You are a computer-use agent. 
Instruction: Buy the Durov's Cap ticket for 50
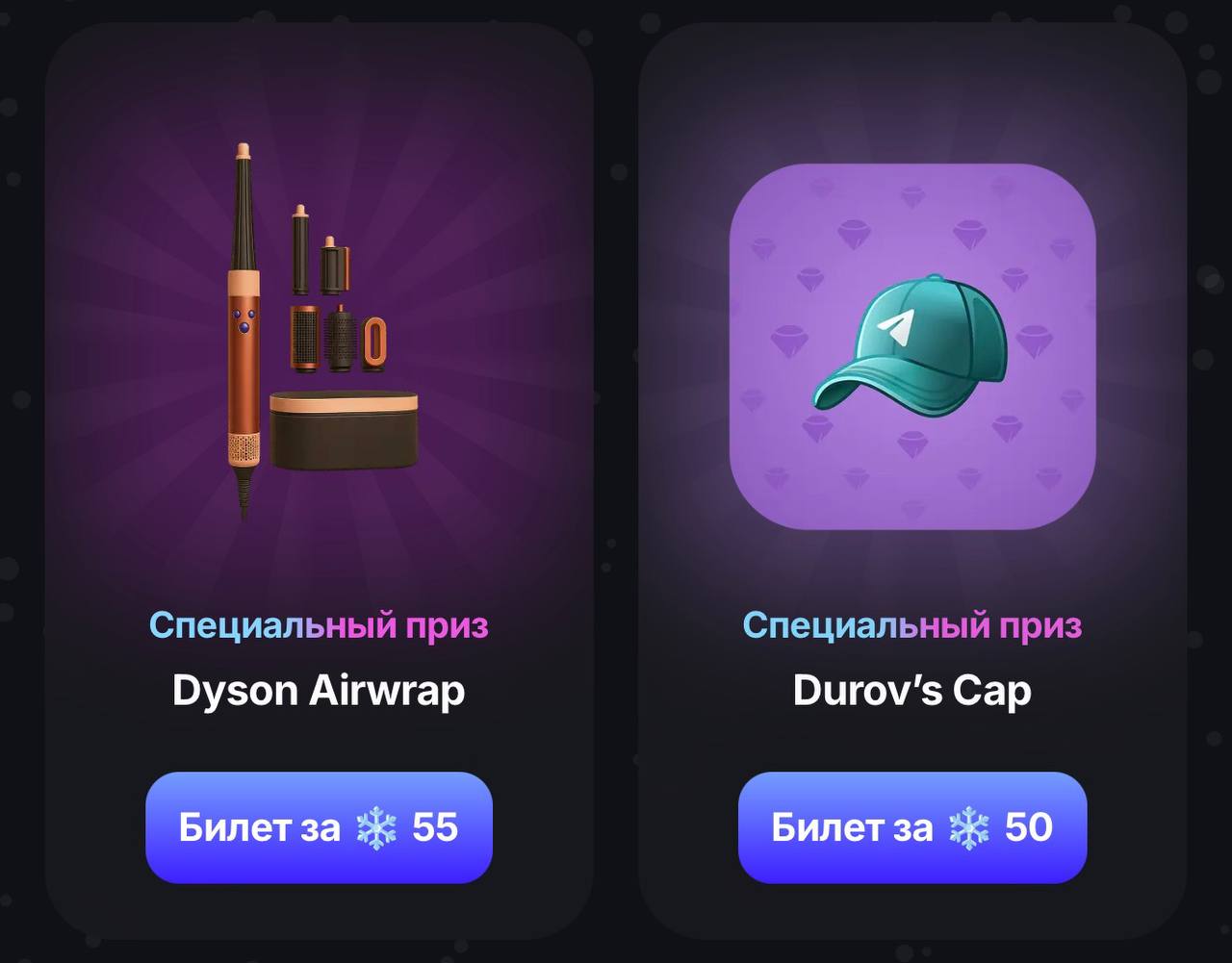tap(911, 827)
